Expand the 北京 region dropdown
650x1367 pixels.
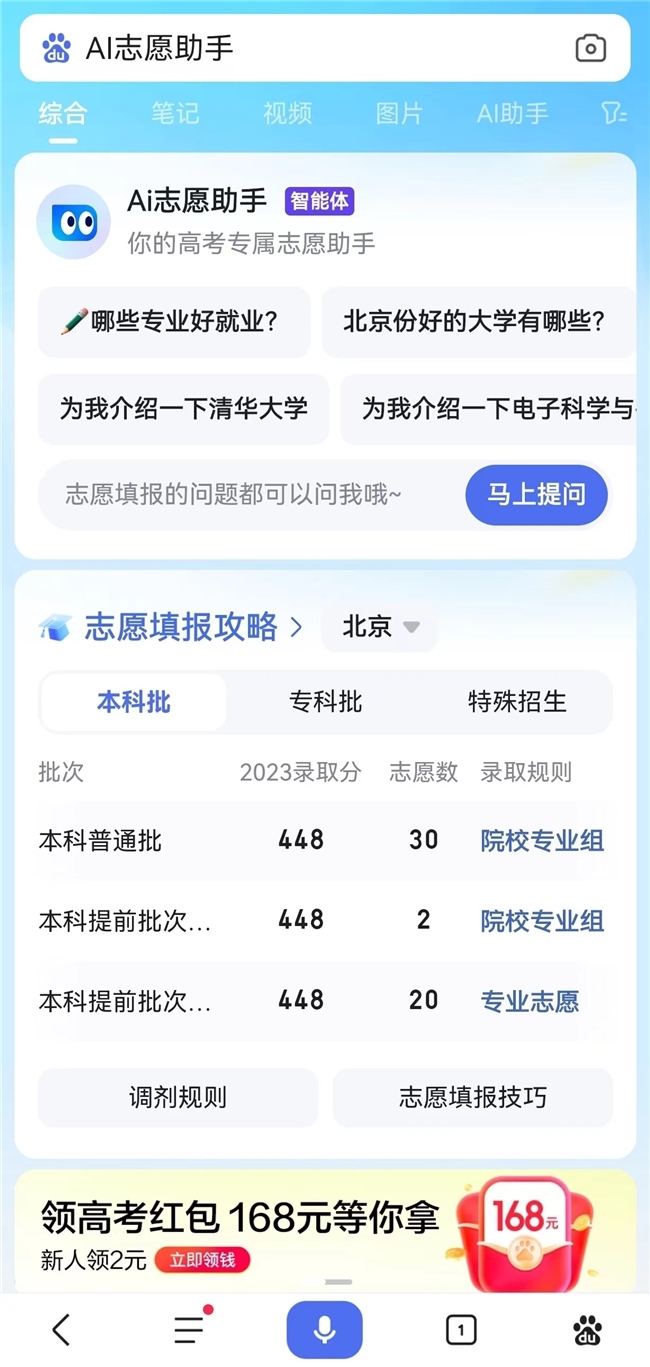(380, 628)
